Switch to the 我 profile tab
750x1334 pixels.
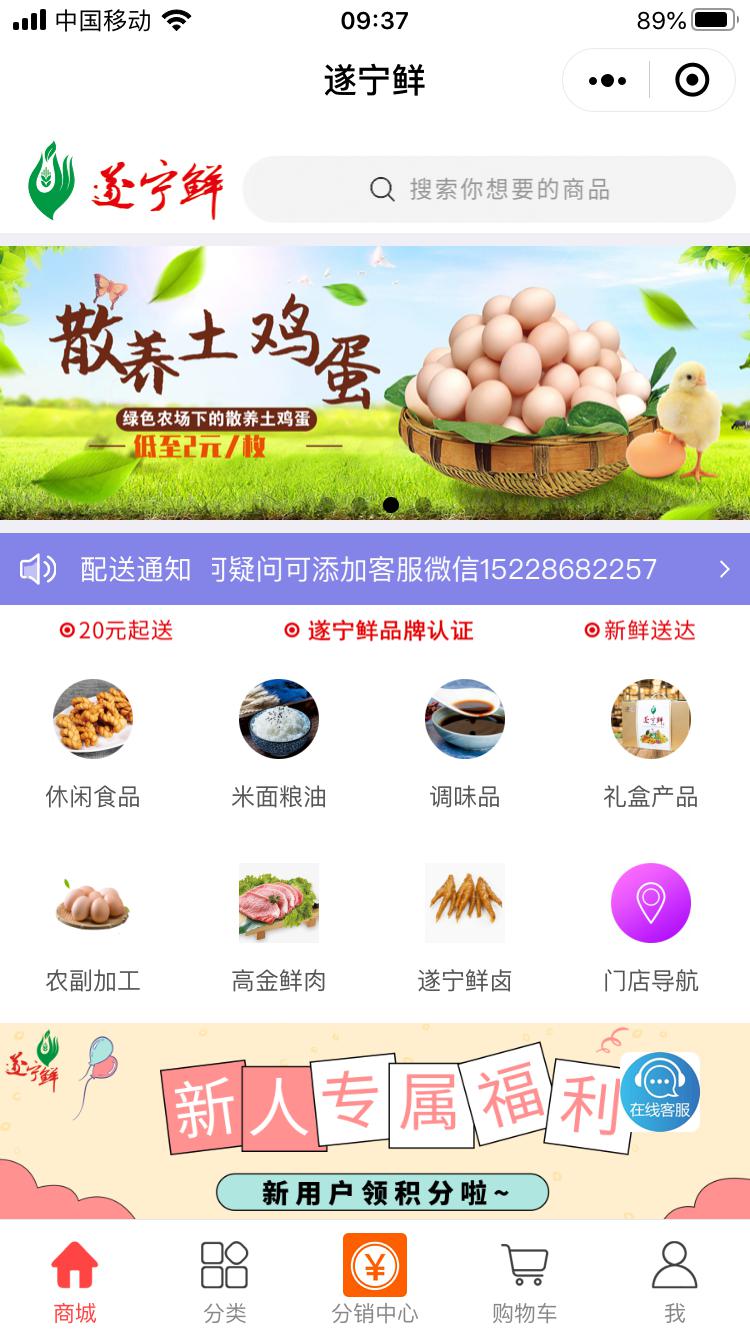pyautogui.click(x=674, y=1281)
